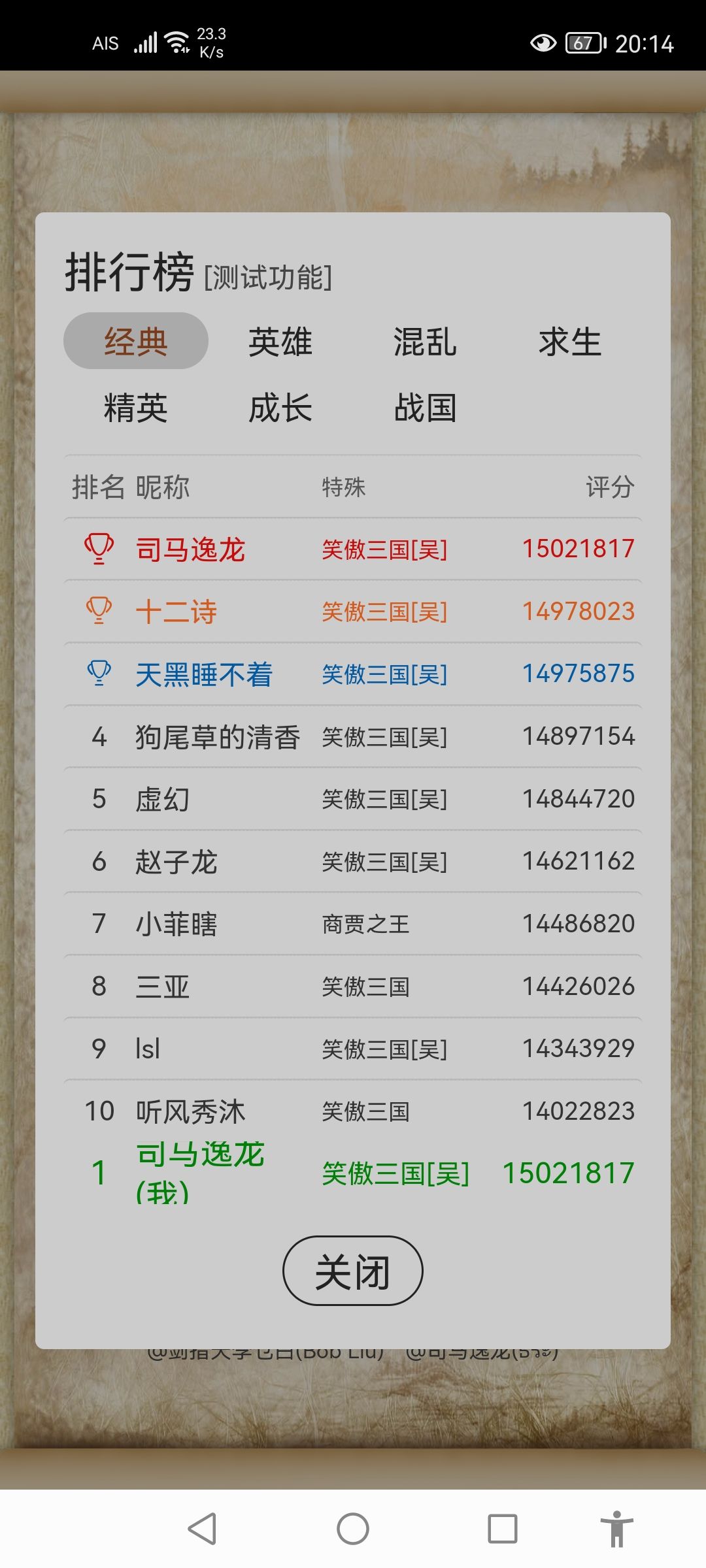Image resolution: width=706 pixels, height=1568 pixels.
Task: Tap the home circle button
Action: click(x=353, y=1526)
